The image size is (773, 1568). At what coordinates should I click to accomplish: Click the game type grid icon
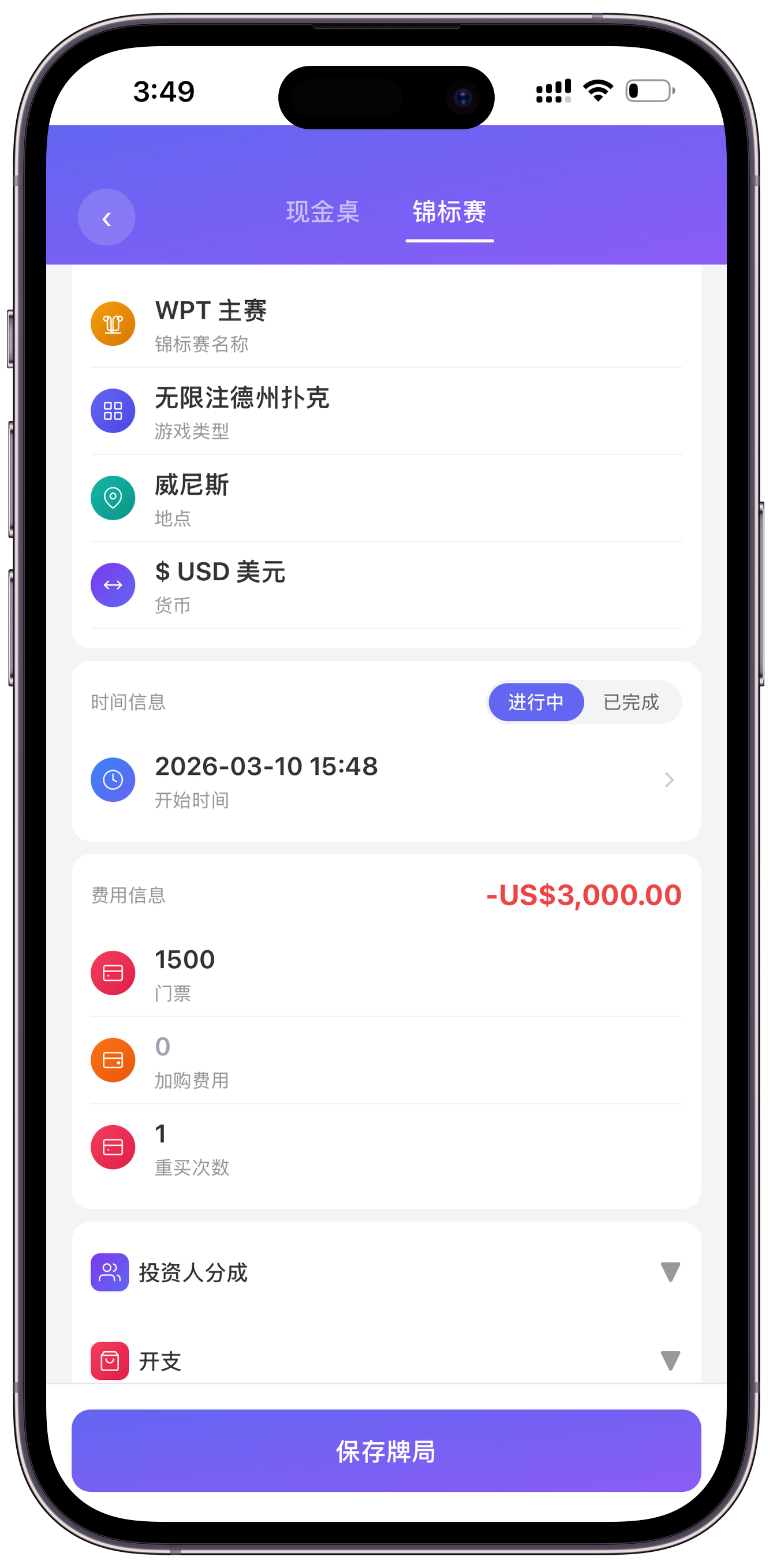pos(112,410)
